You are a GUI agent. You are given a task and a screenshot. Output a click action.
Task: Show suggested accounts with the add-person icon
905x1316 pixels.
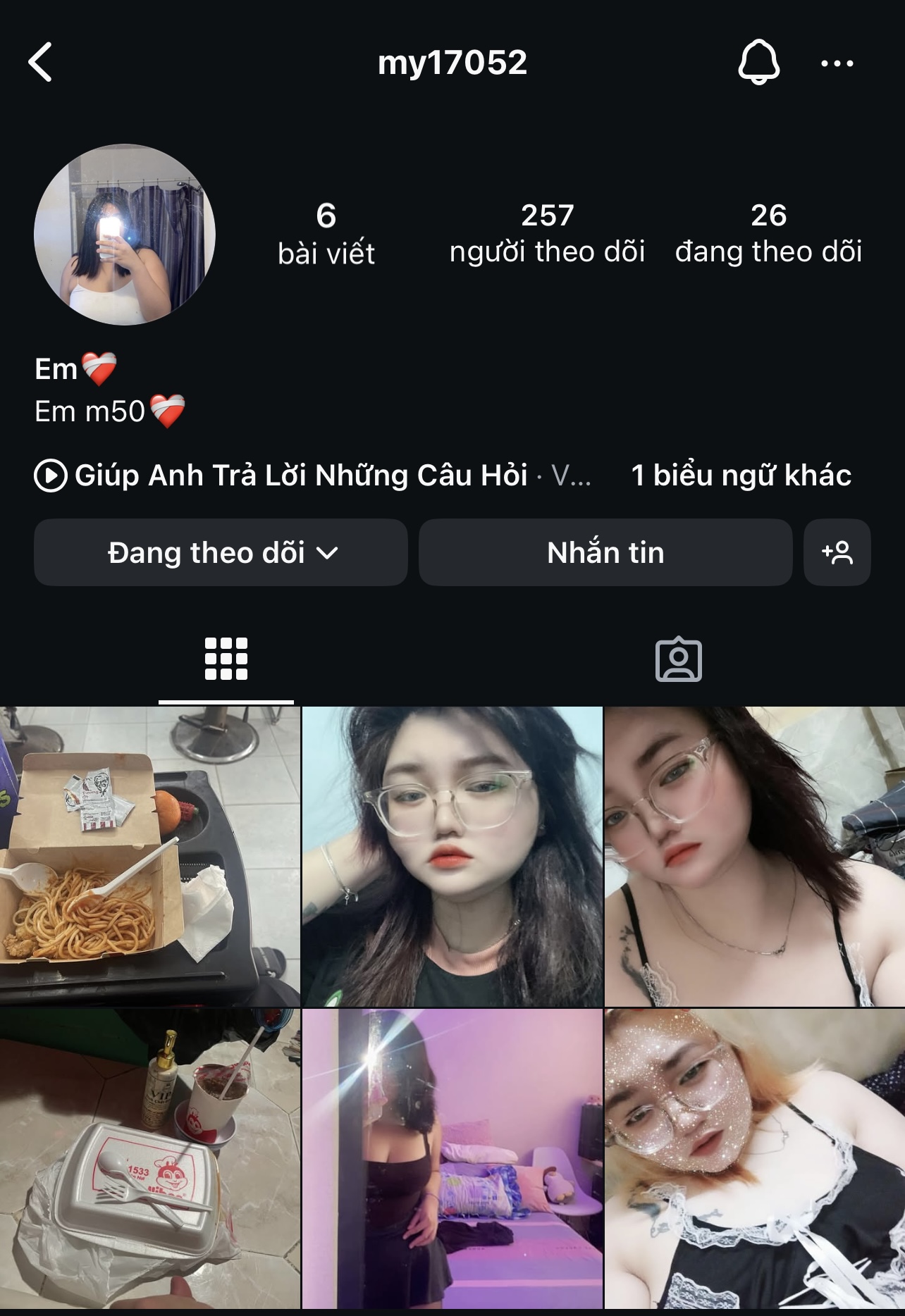point(837,552)
